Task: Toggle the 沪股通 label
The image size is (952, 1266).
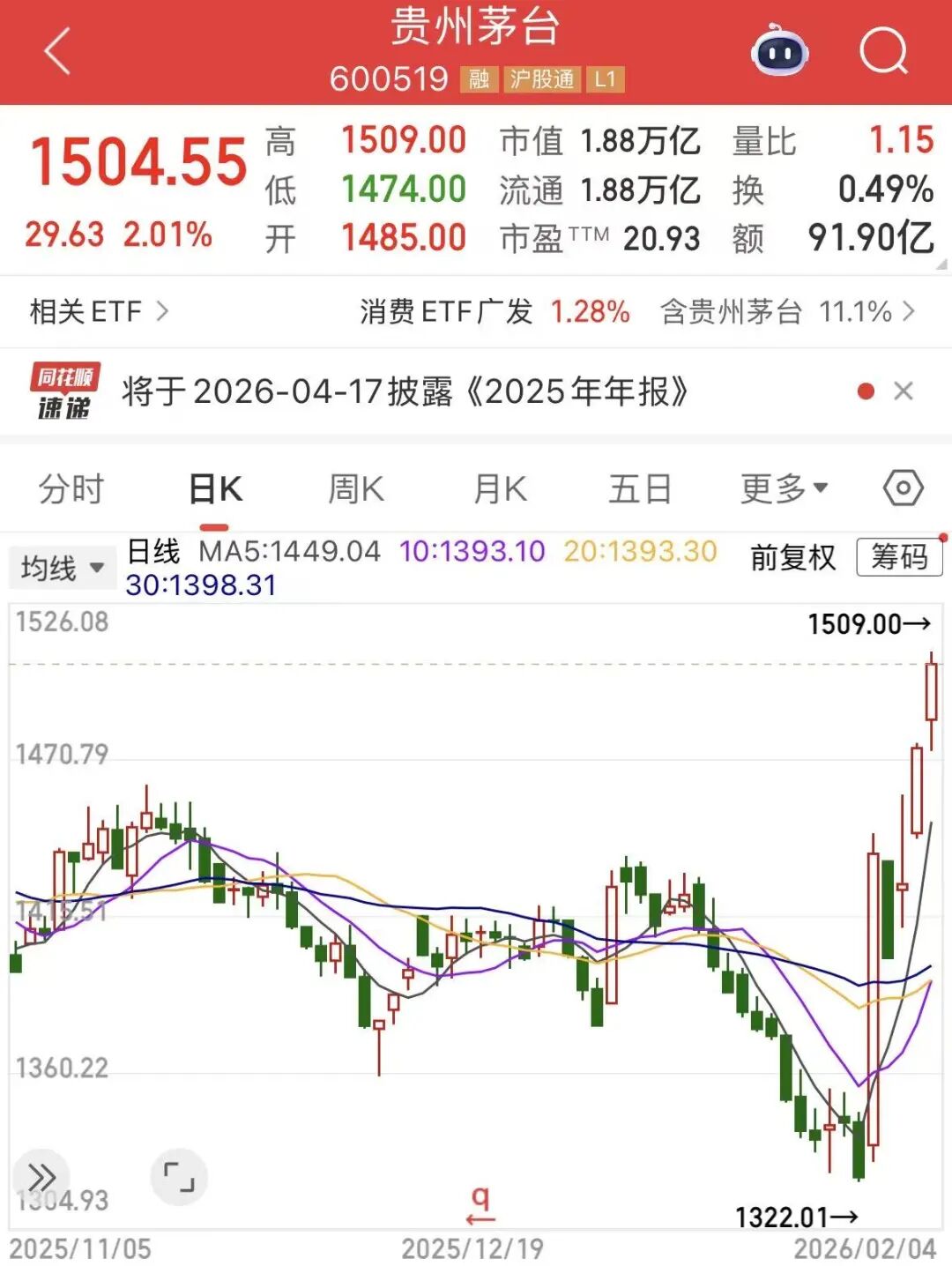Action: click(544, 78)
